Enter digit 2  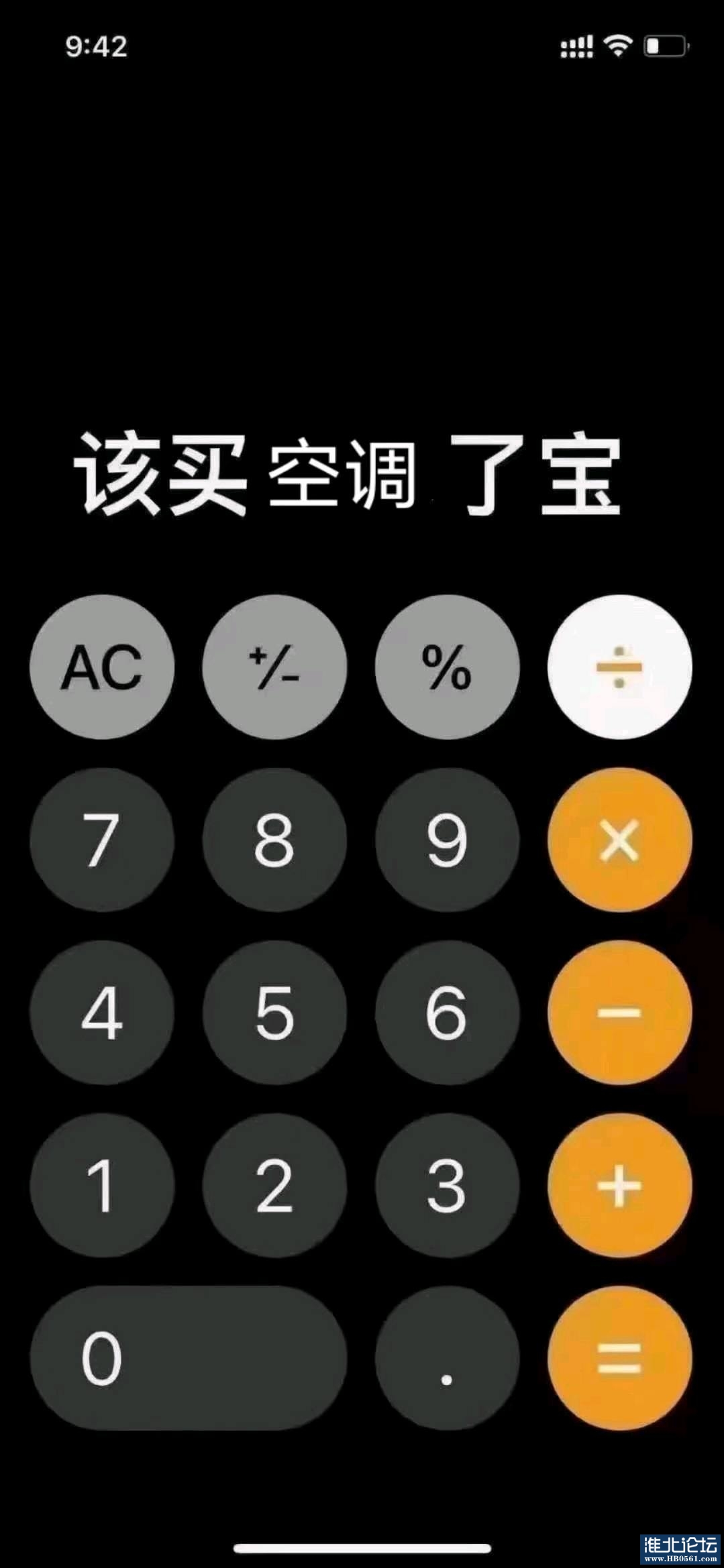[274, 1185]
